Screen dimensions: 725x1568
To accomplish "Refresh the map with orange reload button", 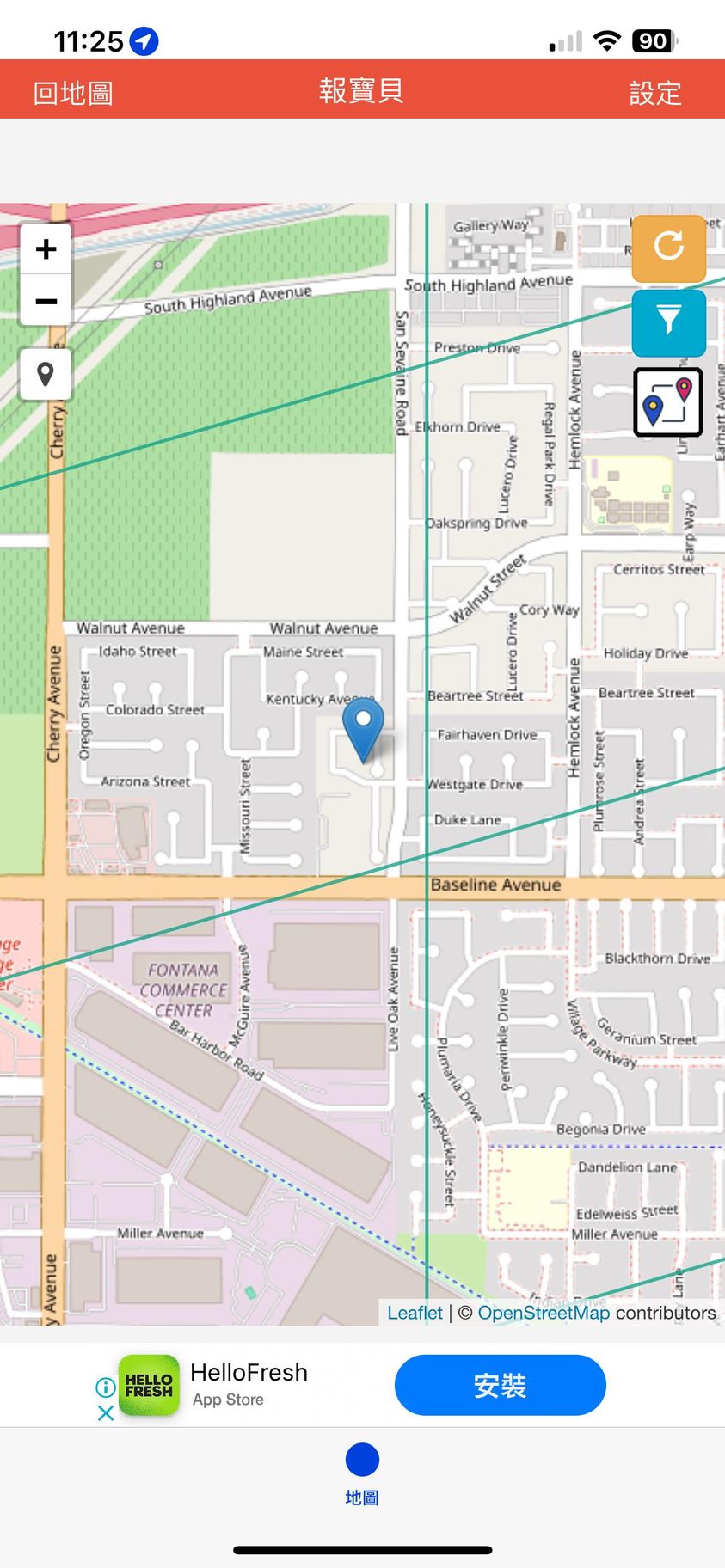I will pos(668,248).
